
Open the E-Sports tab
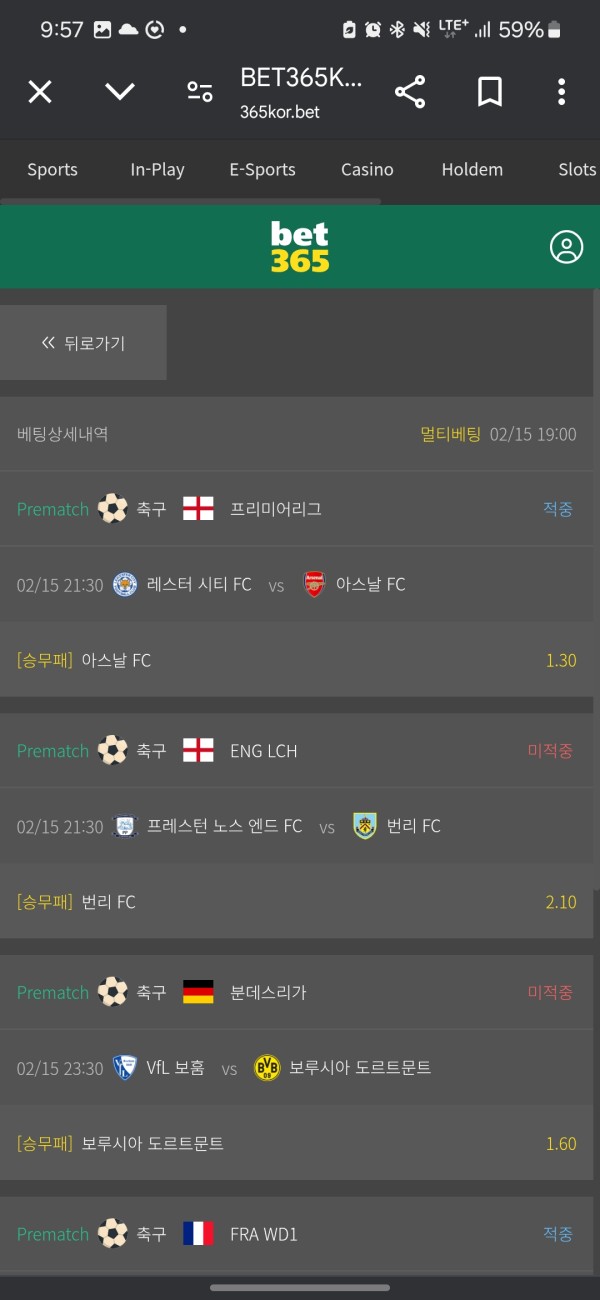[262, 170]
